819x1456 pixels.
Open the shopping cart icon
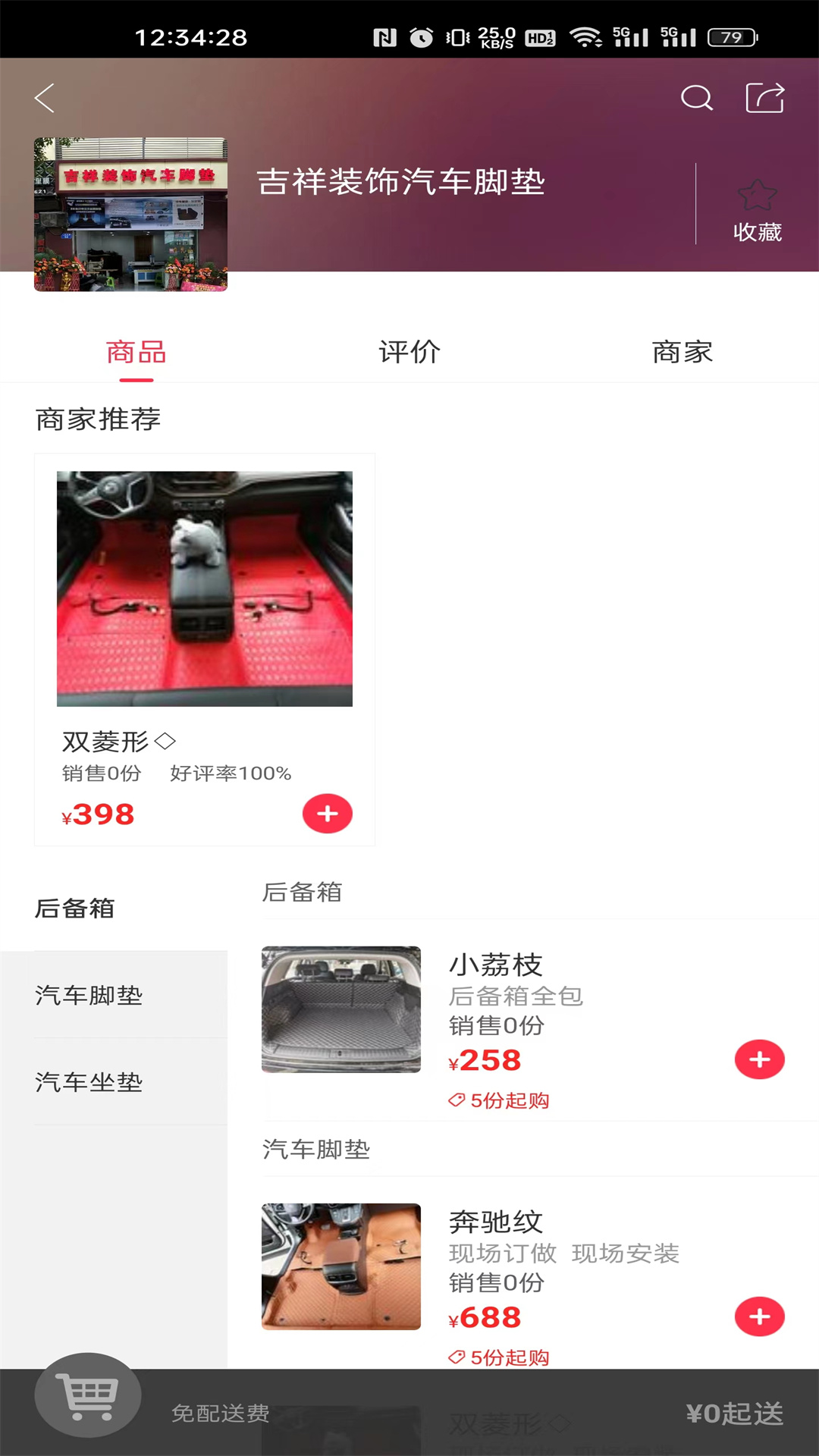pyautogui.click(x=88, y=1395)
